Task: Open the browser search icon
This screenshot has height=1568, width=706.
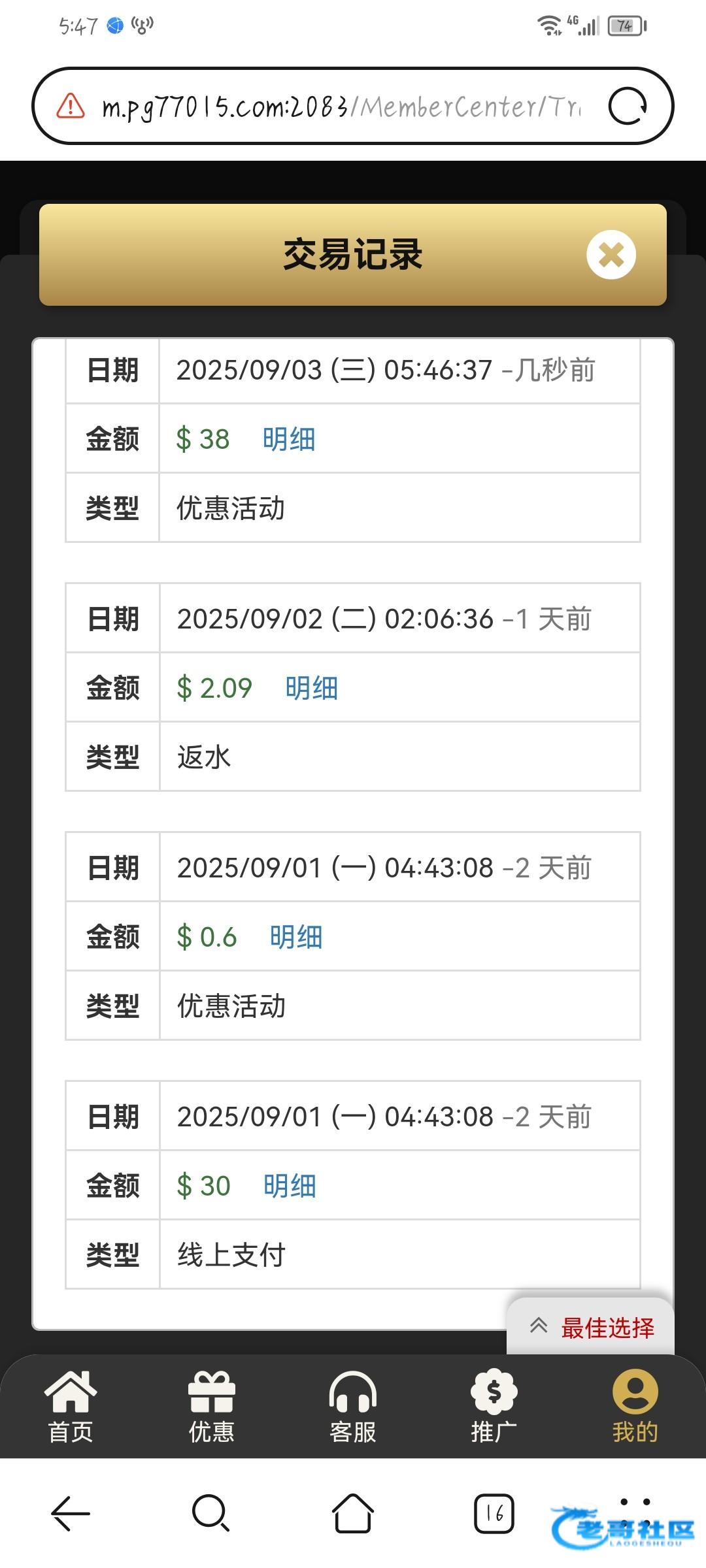Action: (210, 1513)
